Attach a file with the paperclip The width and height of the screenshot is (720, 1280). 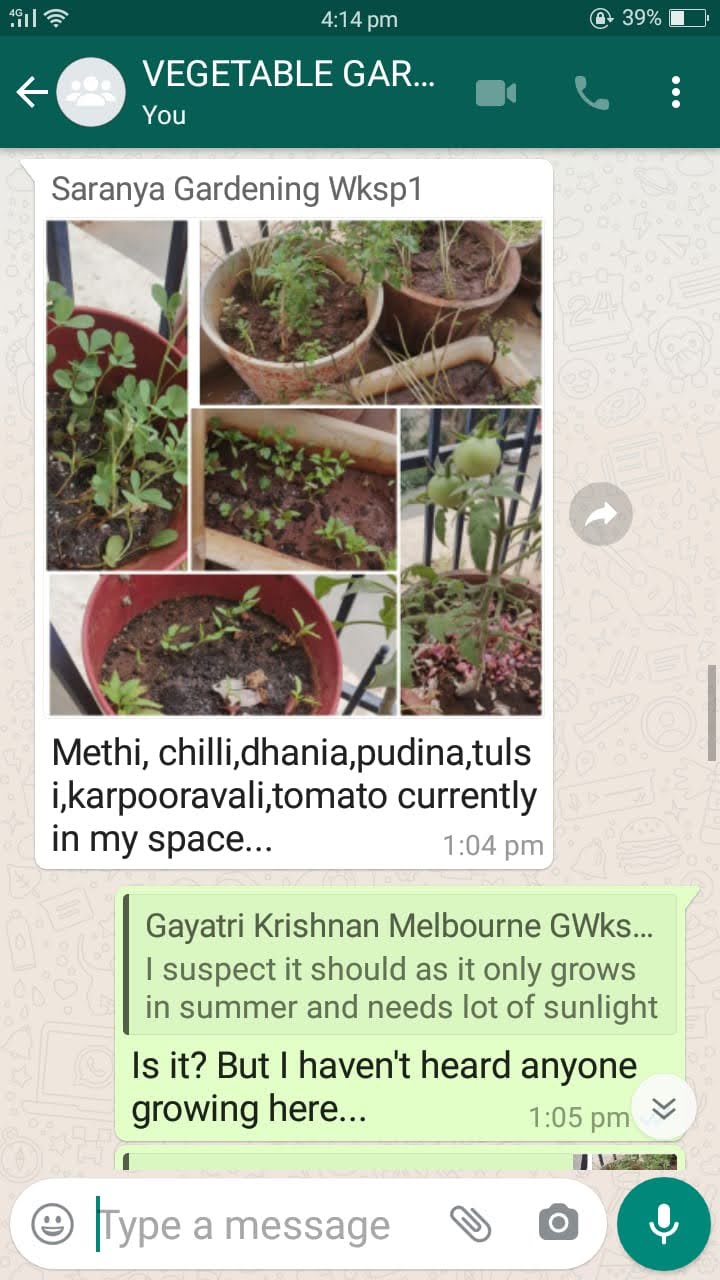click(470, 1223)
